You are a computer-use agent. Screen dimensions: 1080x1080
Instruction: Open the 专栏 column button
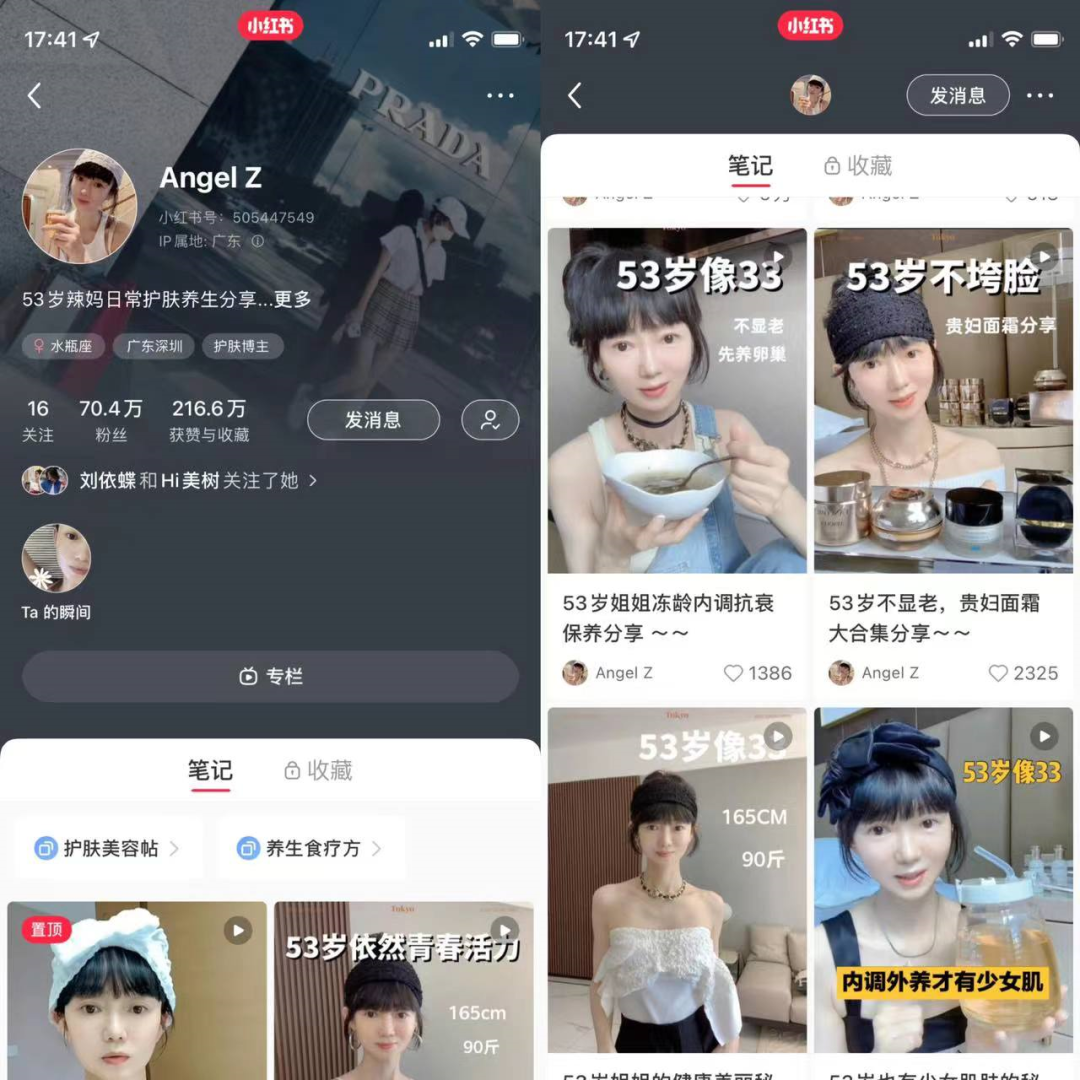click(270, 677)
